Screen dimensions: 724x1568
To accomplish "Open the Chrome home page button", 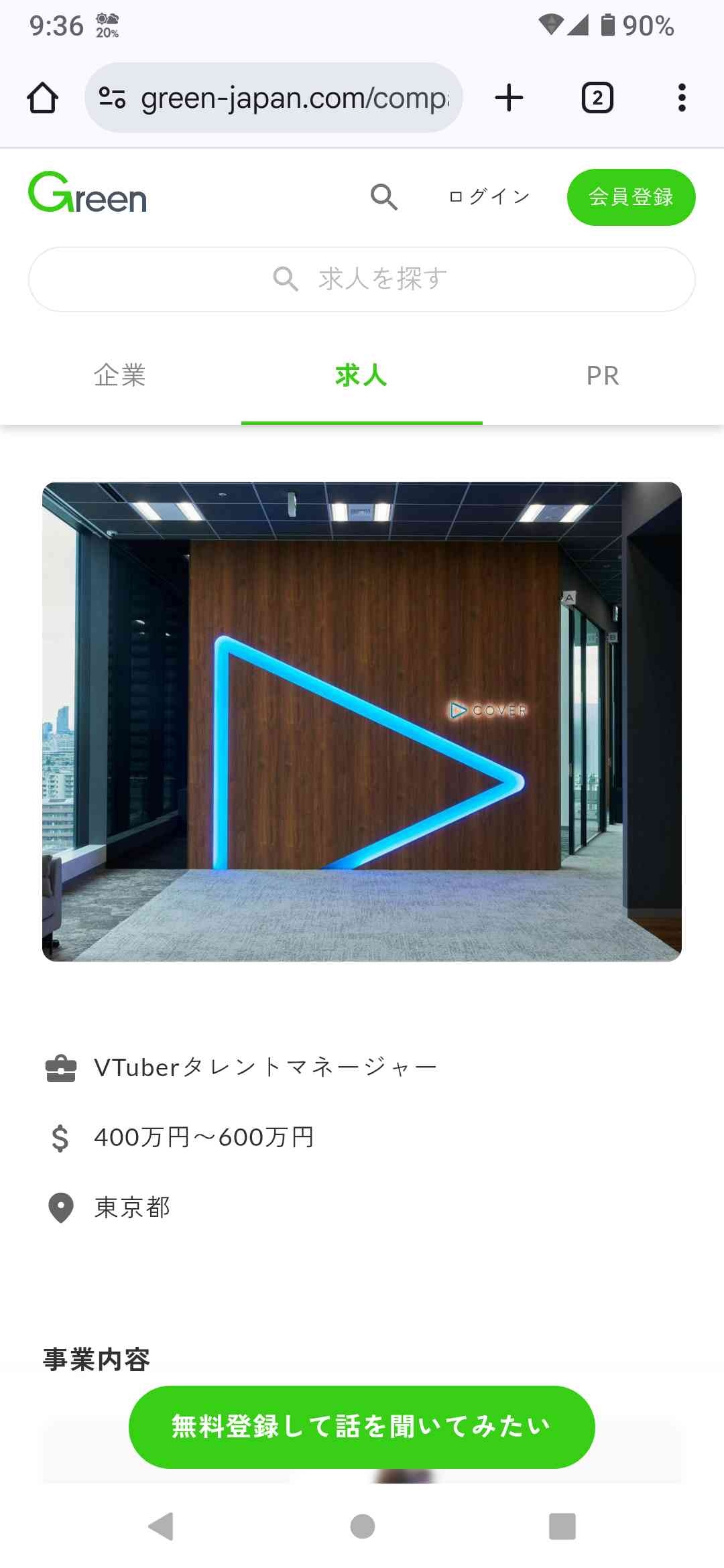I will (42, 98).
